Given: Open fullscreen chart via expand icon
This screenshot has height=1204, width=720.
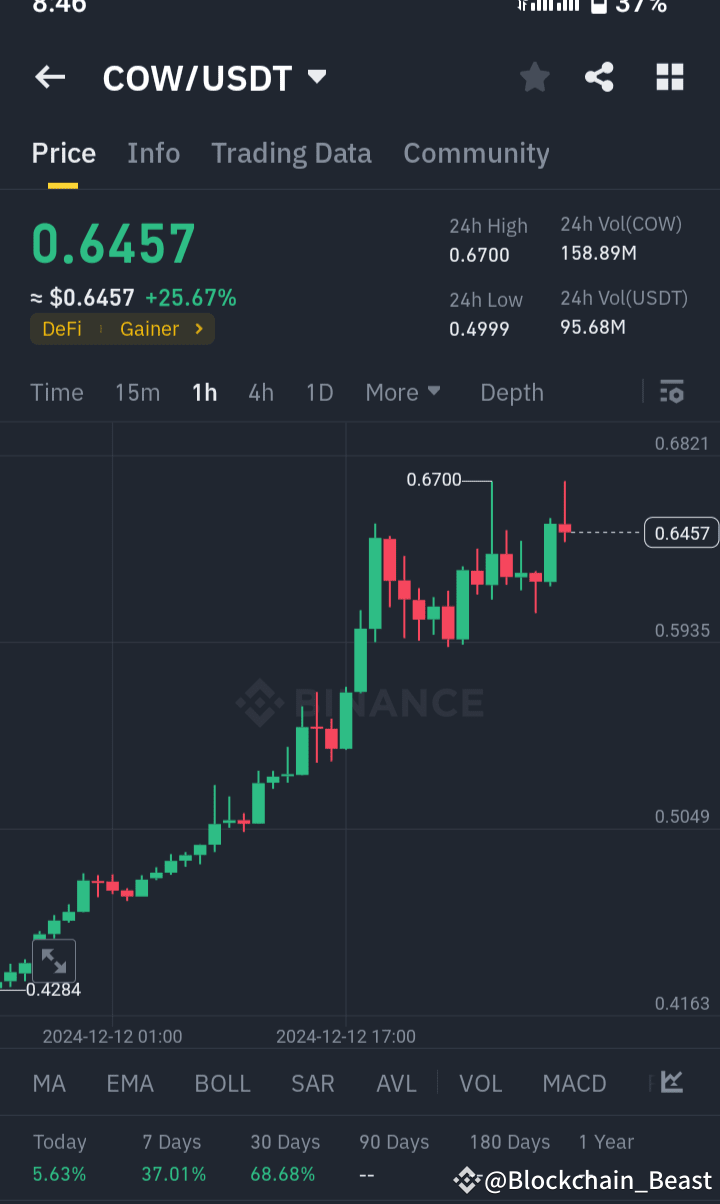Looking at the screenshot, I should (54, 960).
